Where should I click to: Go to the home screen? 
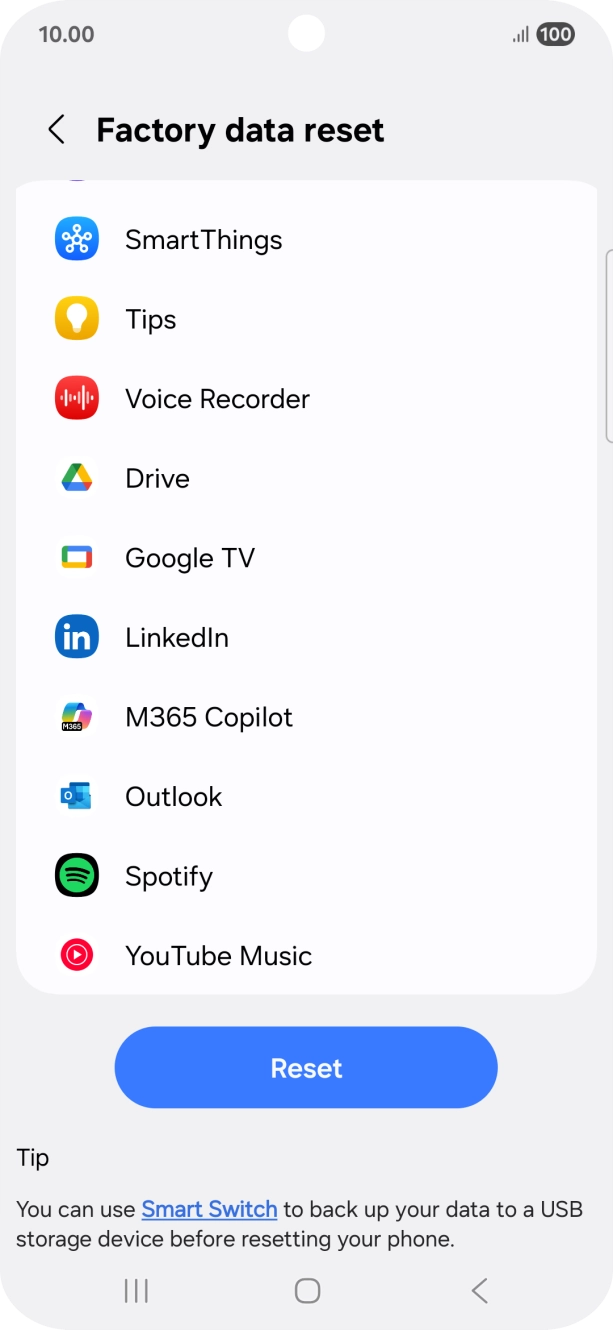(307, 1291)
